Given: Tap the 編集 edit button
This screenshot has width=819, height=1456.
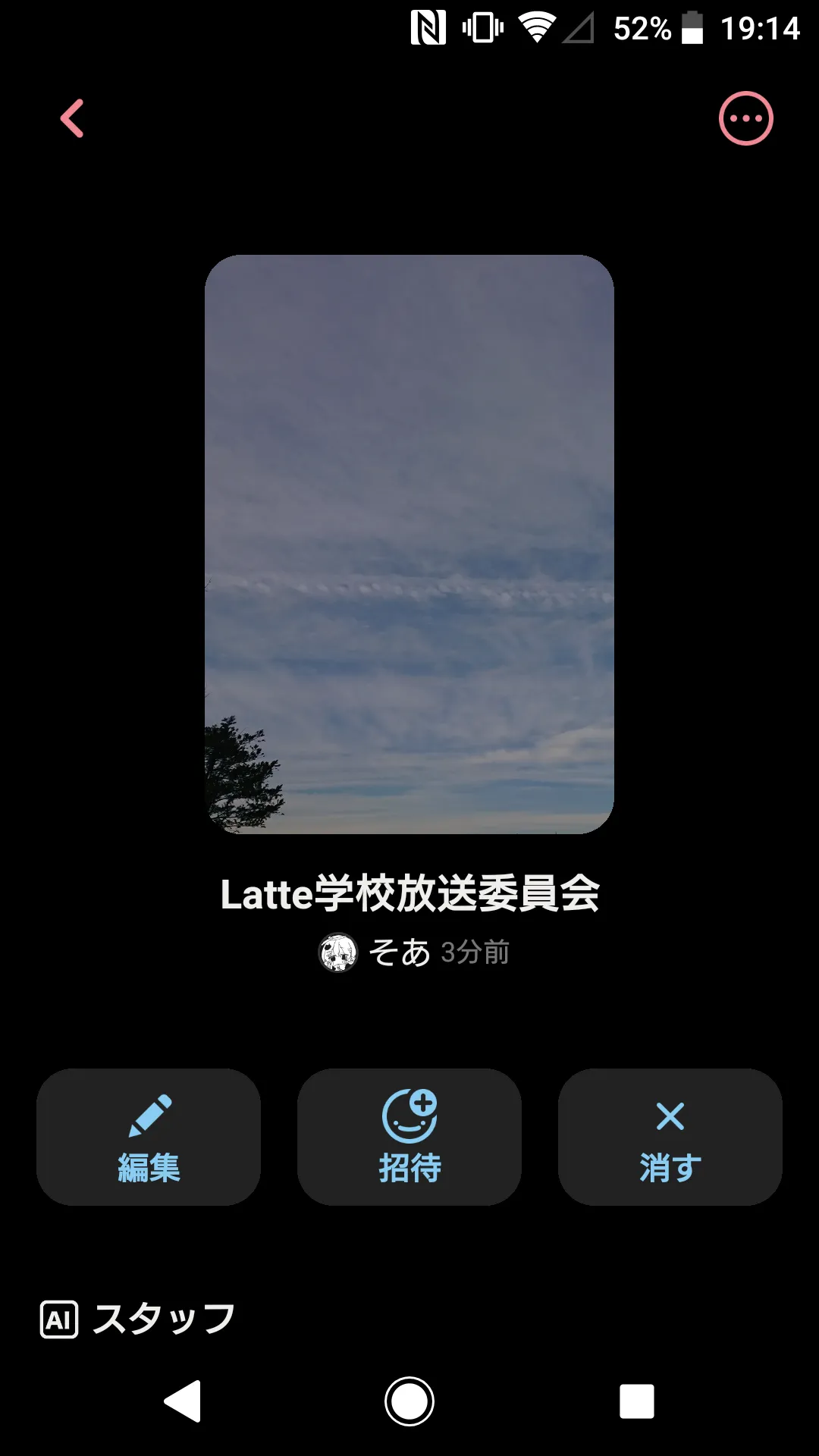Looking at the screenshot, I should pyautogui.click(x=149, y=1137).
